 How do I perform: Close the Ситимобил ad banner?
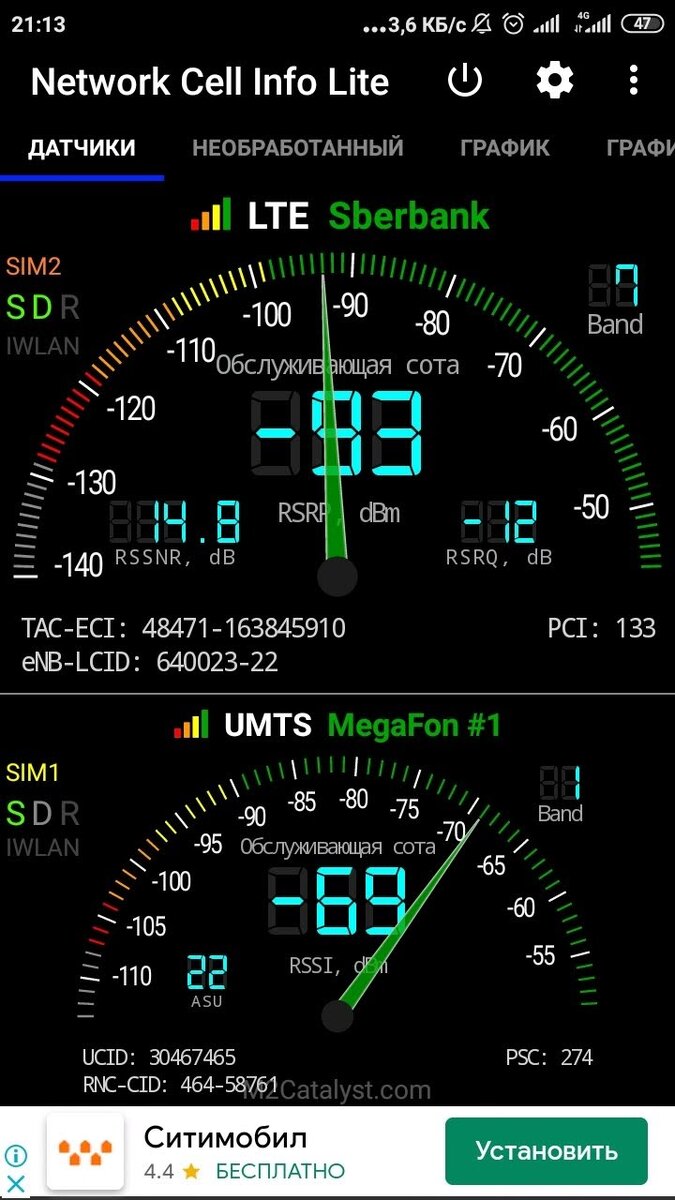tap(16, 1184)
